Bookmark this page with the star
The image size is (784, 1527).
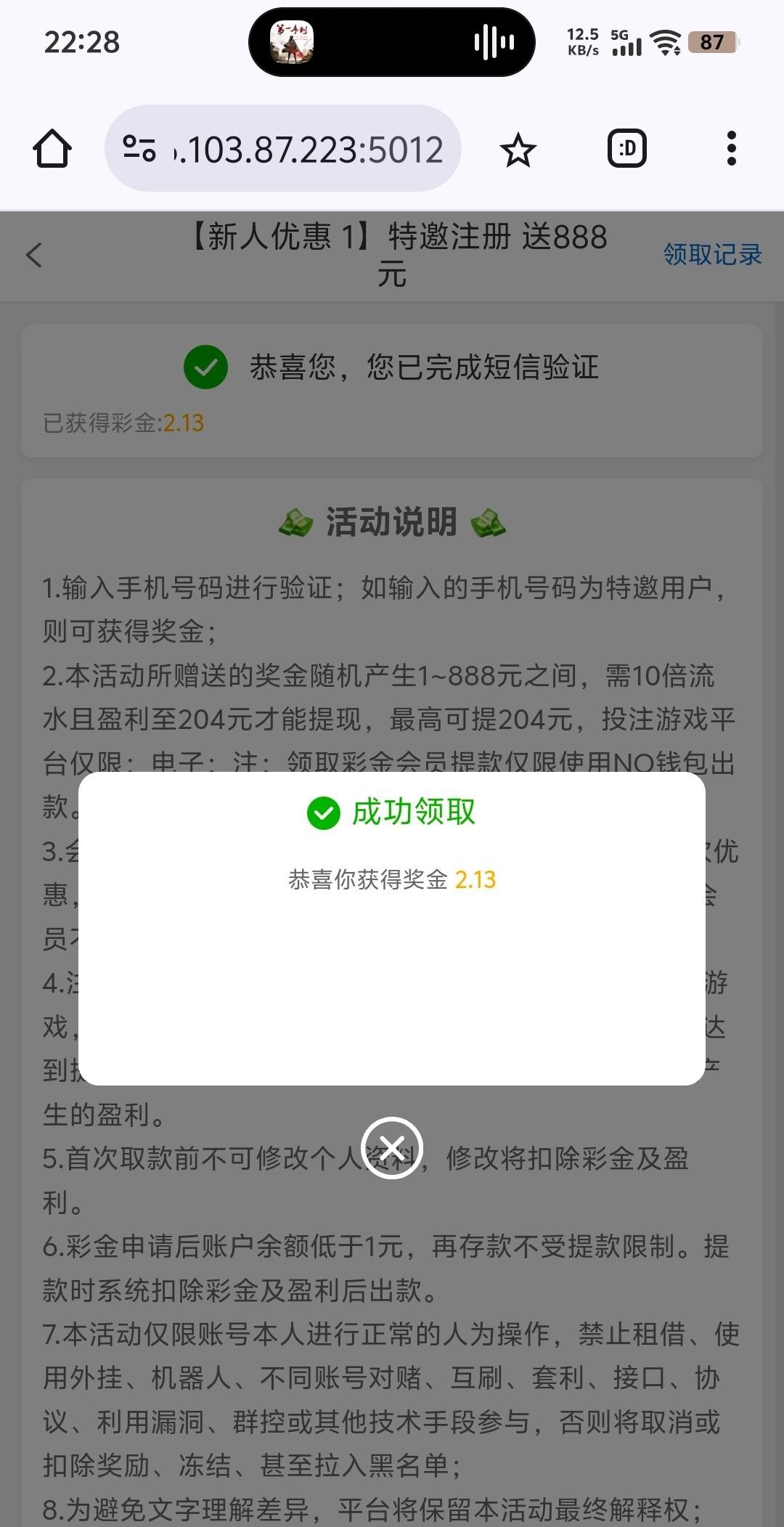click(518, 150)
